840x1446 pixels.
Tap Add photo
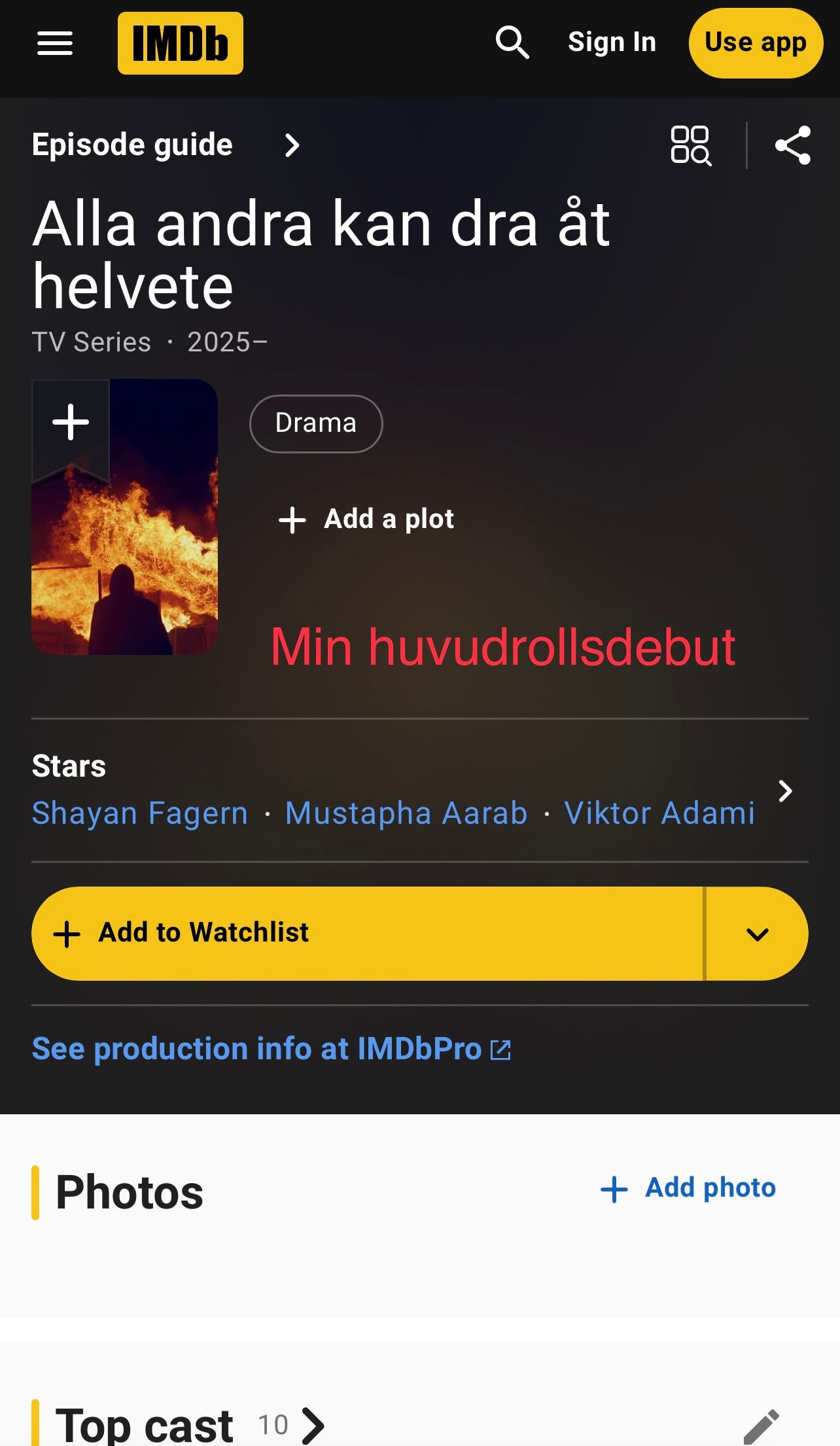pos(688,1188)
